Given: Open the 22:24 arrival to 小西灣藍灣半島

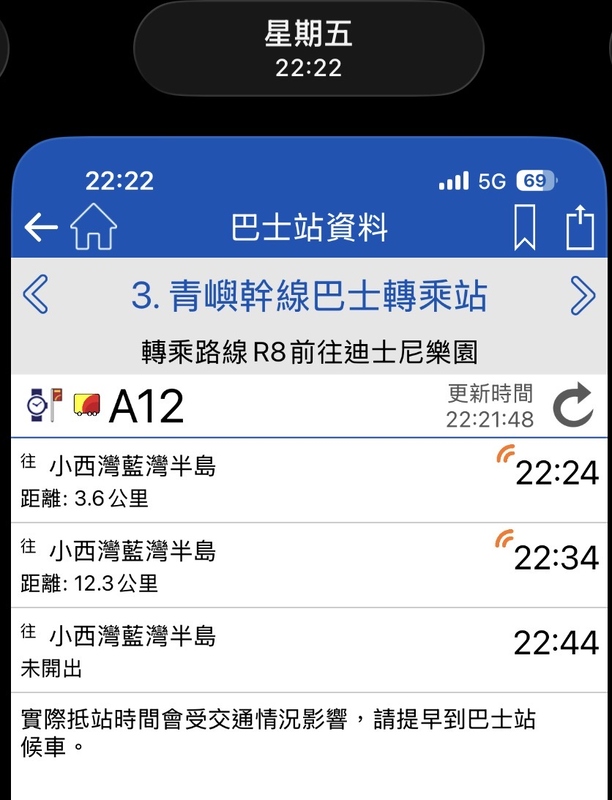Looking at the screenshot, I should 306,480.
